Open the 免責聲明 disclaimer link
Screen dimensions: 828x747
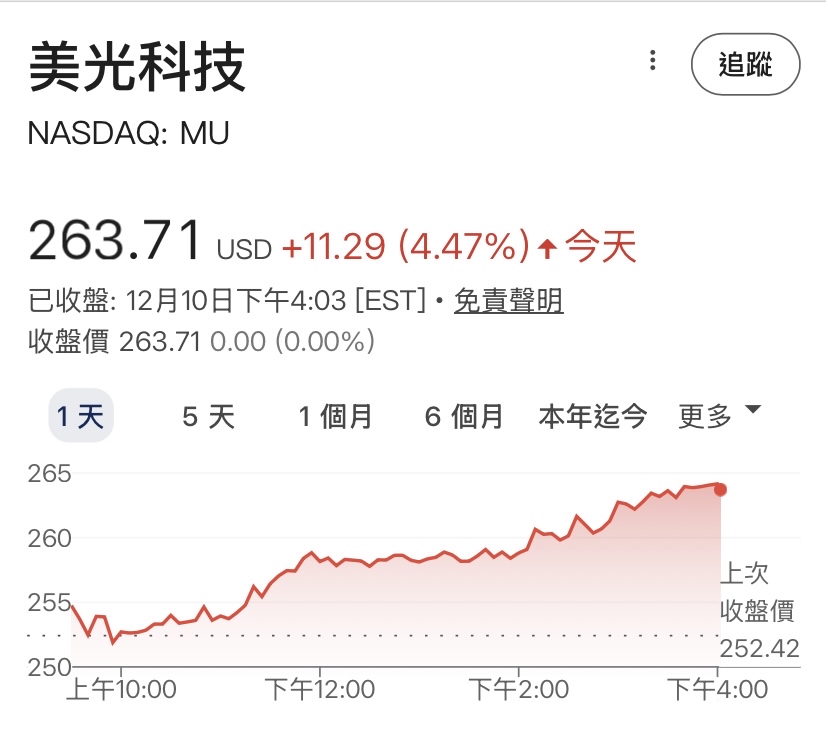click(509, 300)
